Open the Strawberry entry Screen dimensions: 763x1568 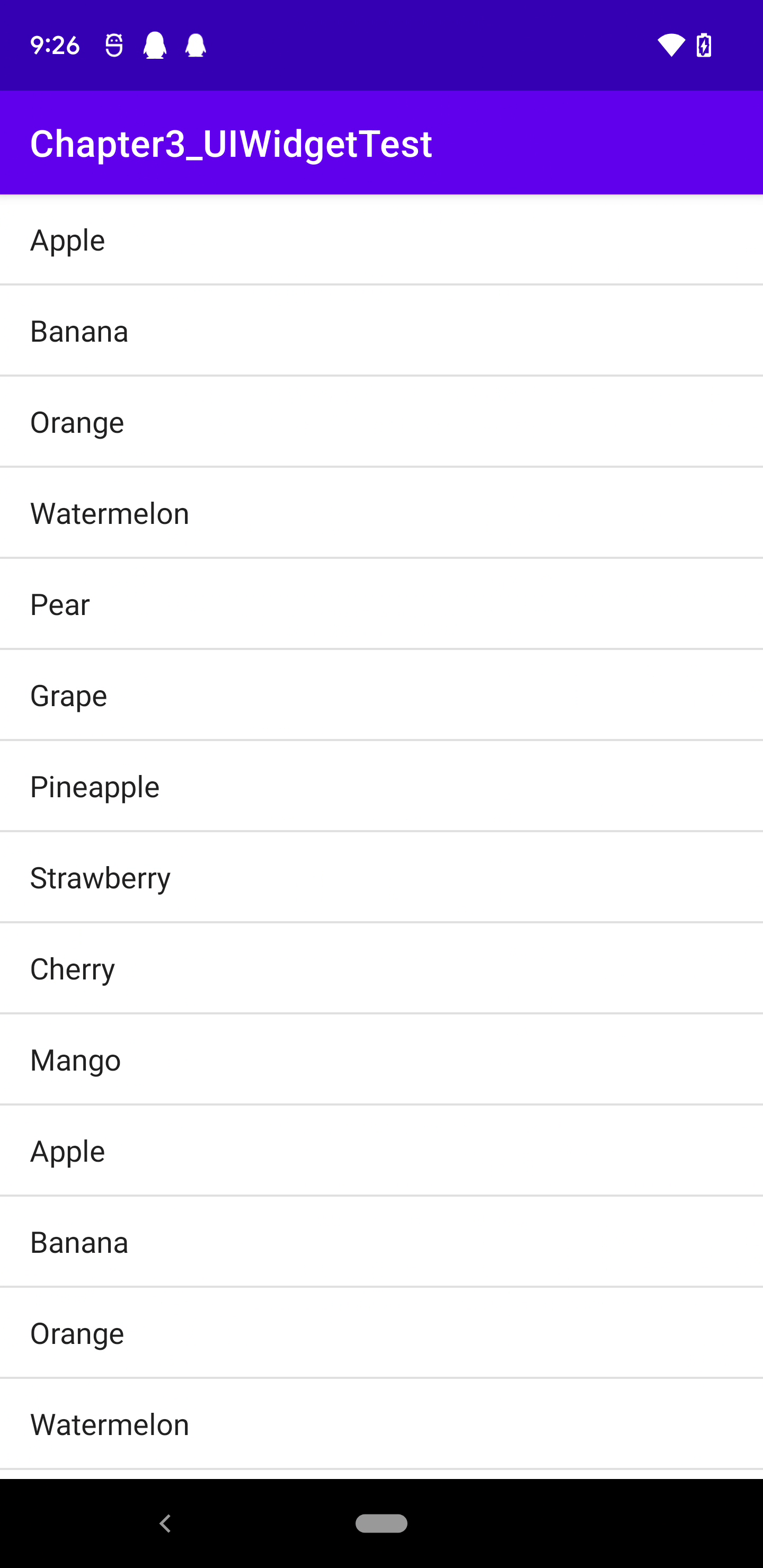(x=381, y=878)
